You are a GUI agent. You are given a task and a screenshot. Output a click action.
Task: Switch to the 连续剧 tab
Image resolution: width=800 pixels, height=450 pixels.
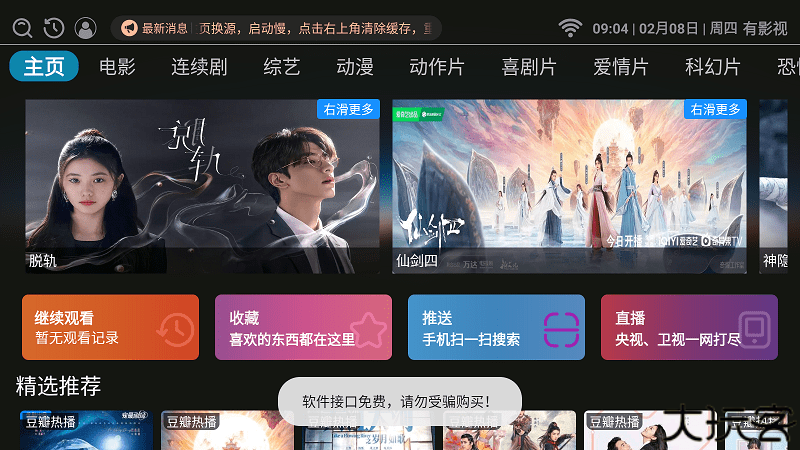[x=199, y=67]
